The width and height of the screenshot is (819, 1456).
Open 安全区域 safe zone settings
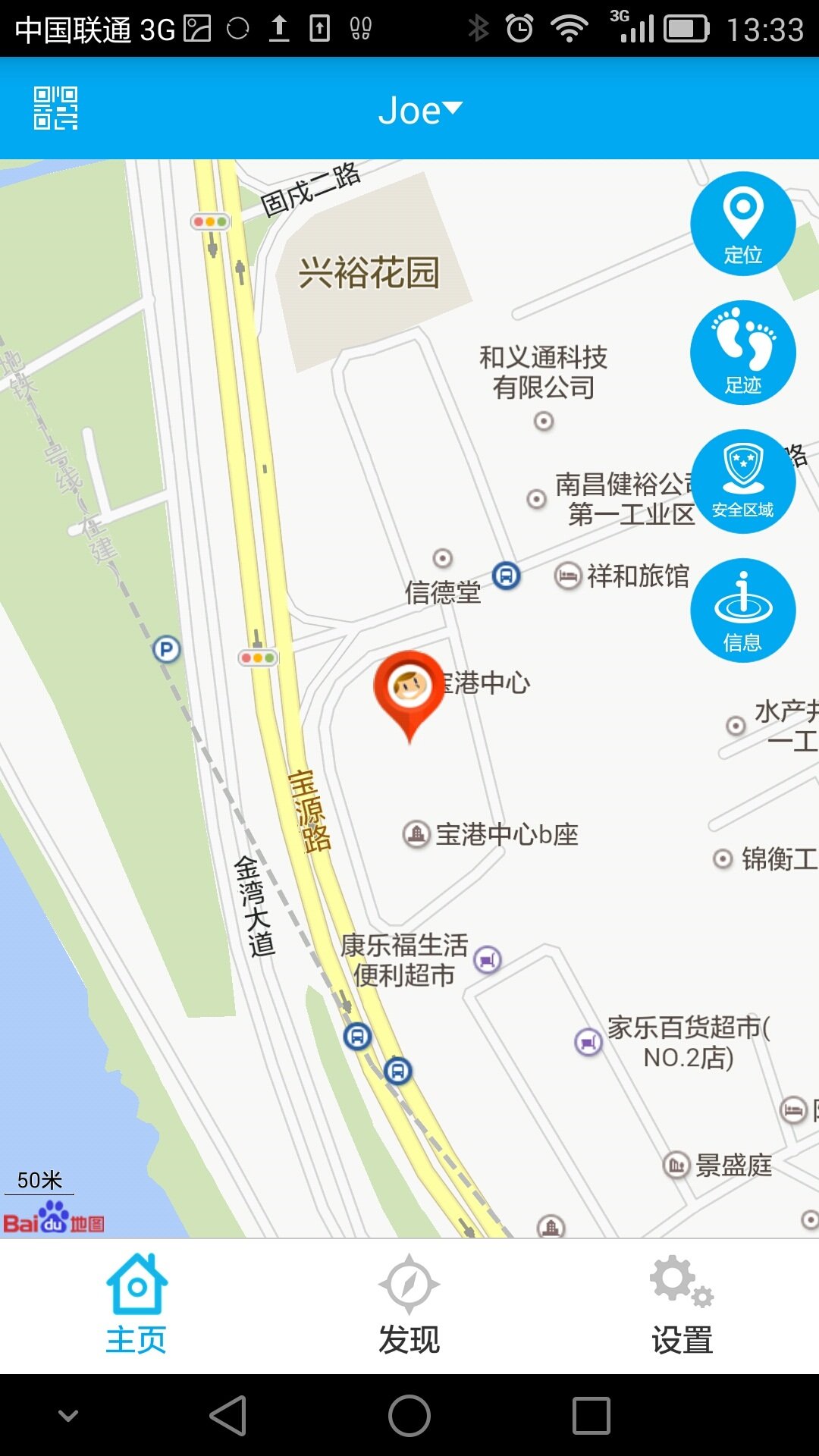click(742, 482)
